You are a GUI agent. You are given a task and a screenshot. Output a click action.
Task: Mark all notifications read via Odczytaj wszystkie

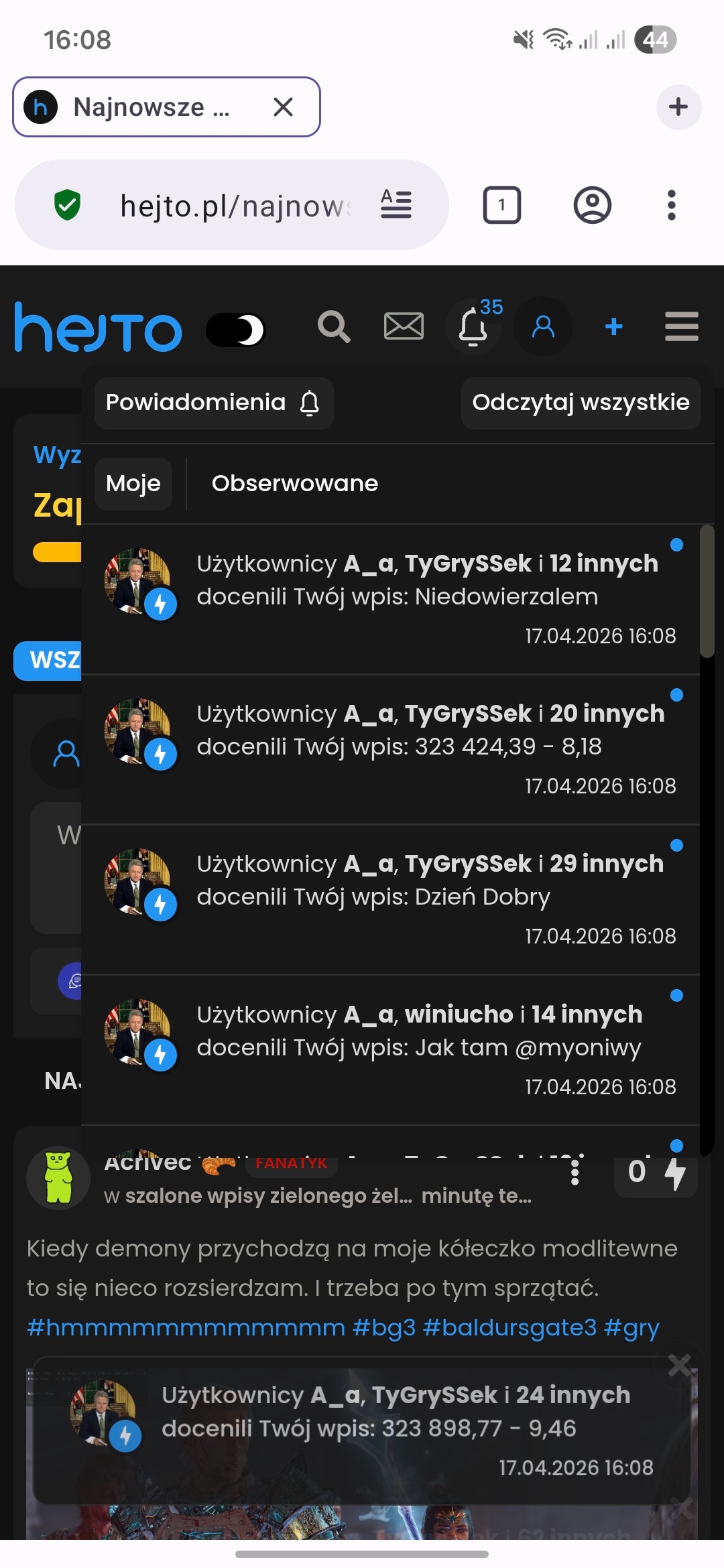pyautogui.click(x=581, y=403)
